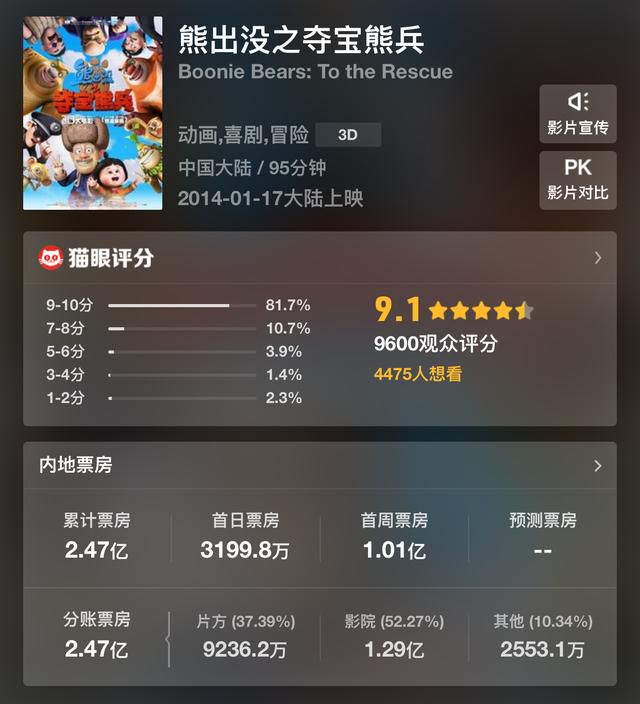View the Boonie Bears movie poster

(x=92, y=112)
